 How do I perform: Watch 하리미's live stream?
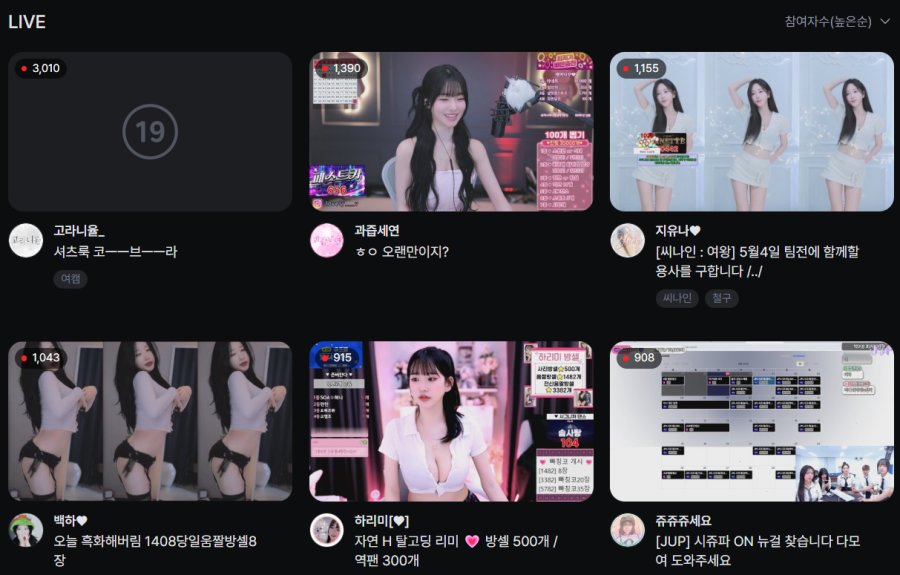pyautogui.click(x=451, y=421)
